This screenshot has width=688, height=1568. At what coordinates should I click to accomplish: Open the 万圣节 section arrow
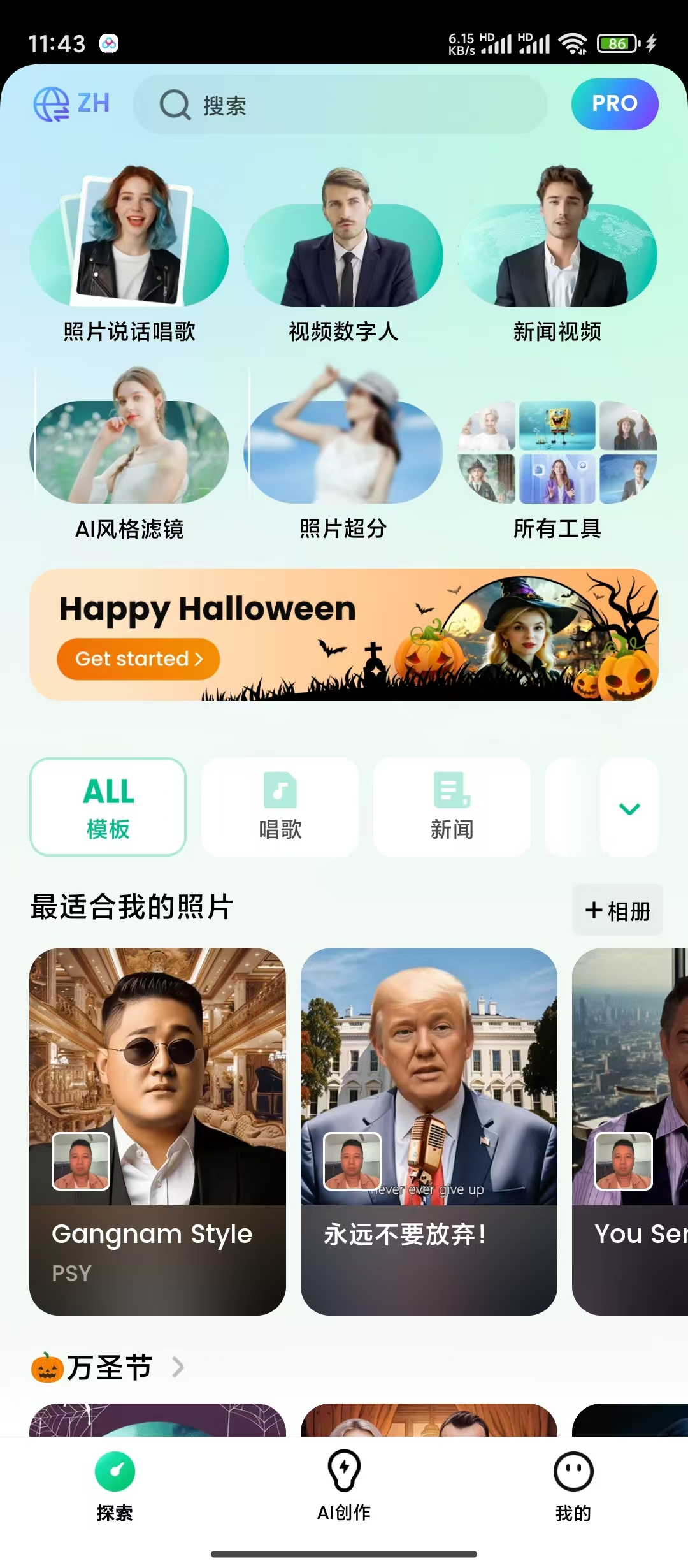point(178,1367)
